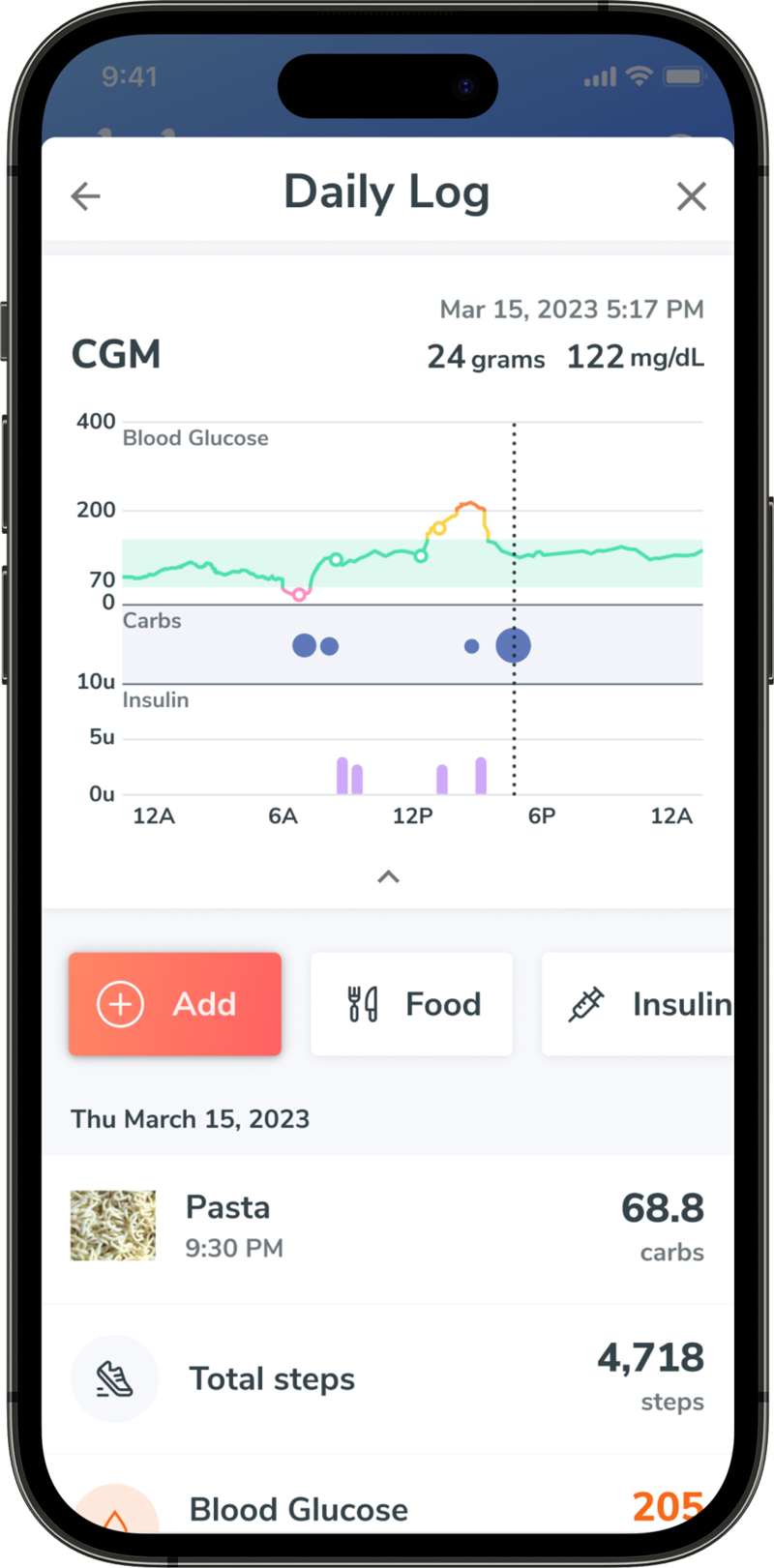Collapse the CGM chart with the chevron
The image size is (774, 1568).
(388, 876)
